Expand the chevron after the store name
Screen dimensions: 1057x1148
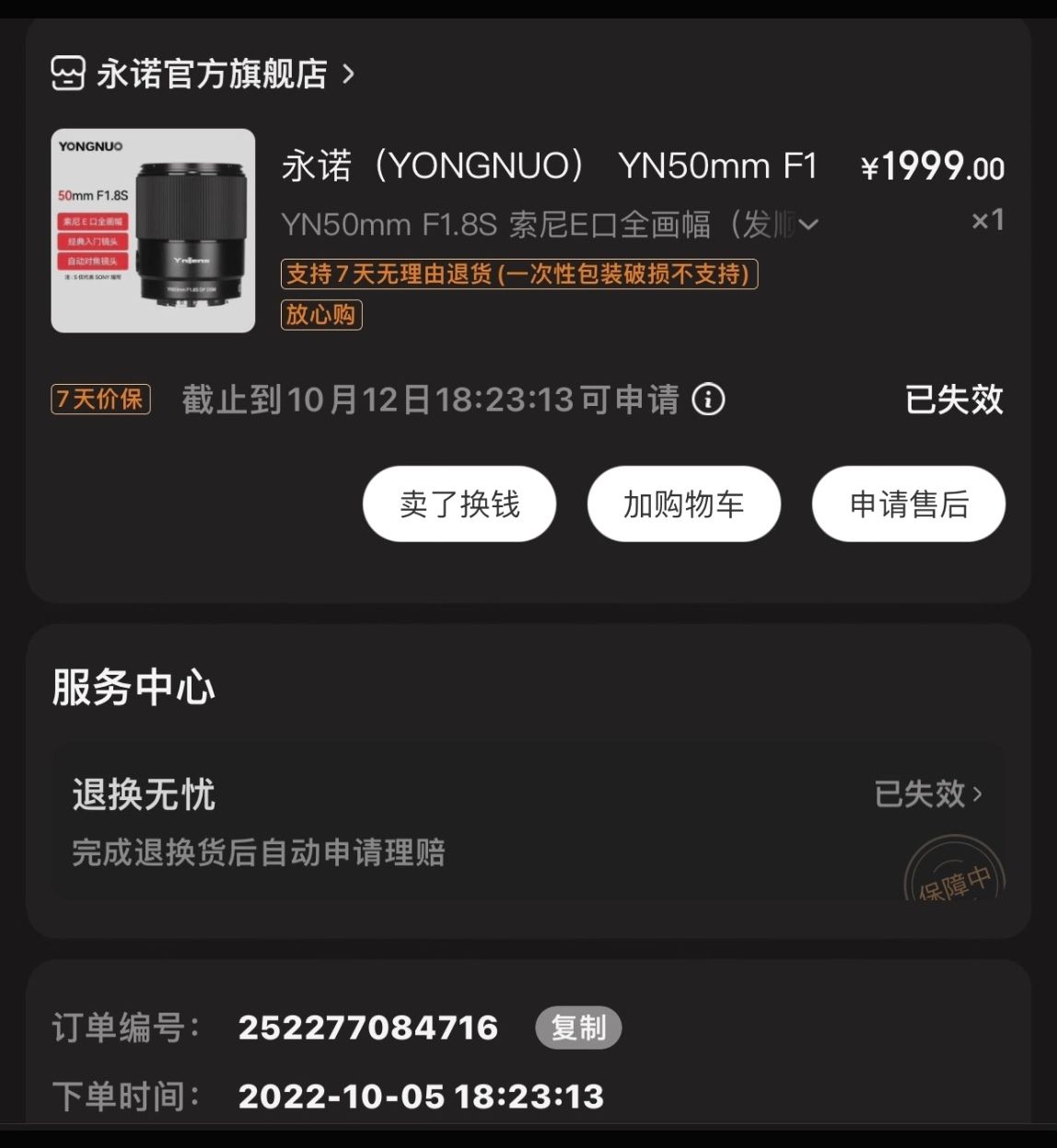(x=348, y=77)
